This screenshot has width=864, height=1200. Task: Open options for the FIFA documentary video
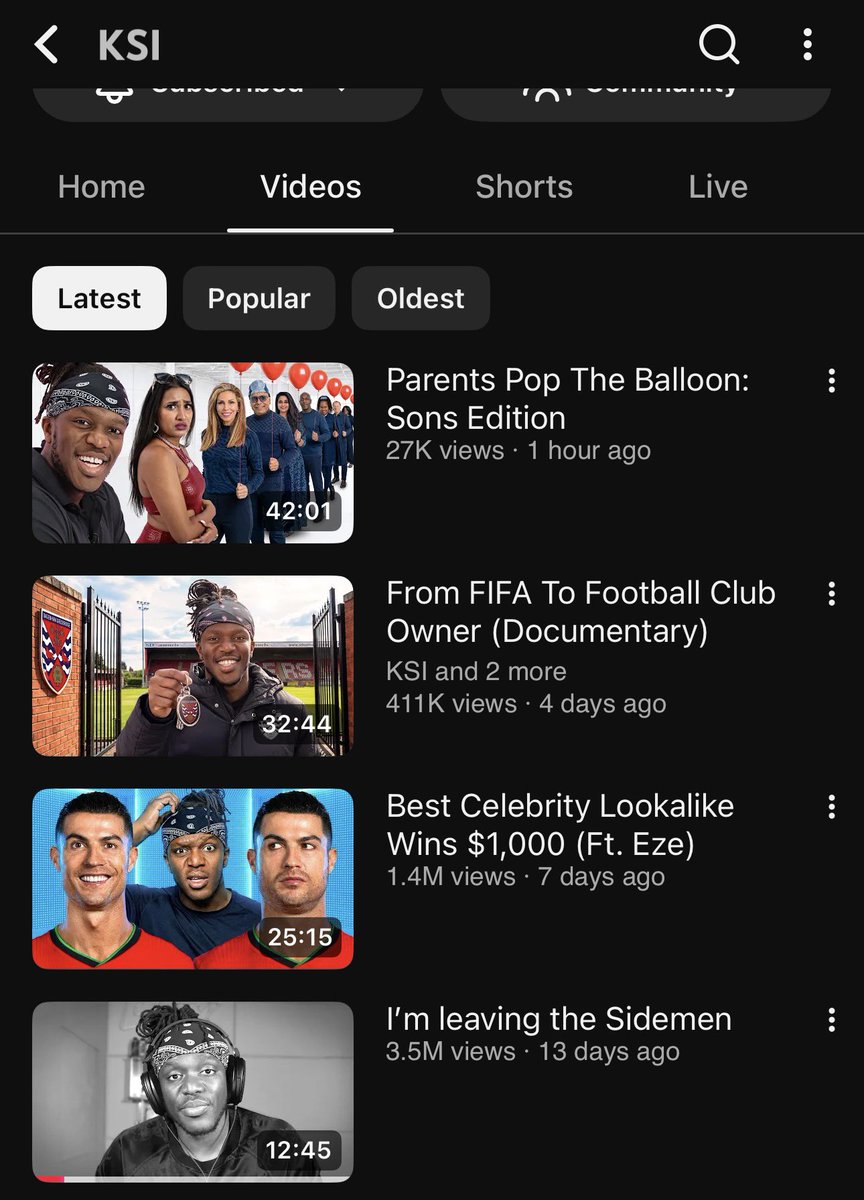[x=831, y=593]
